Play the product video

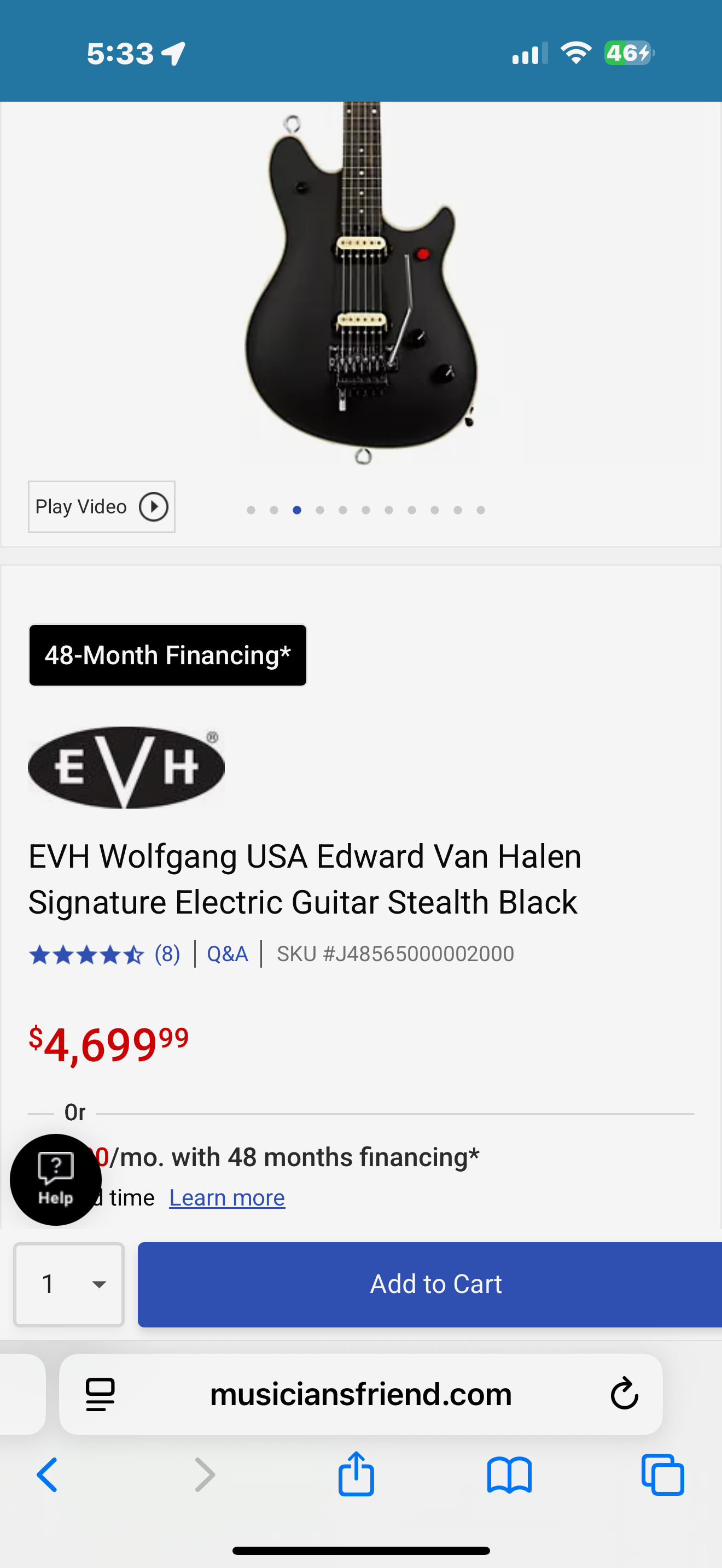click(101, 506)
